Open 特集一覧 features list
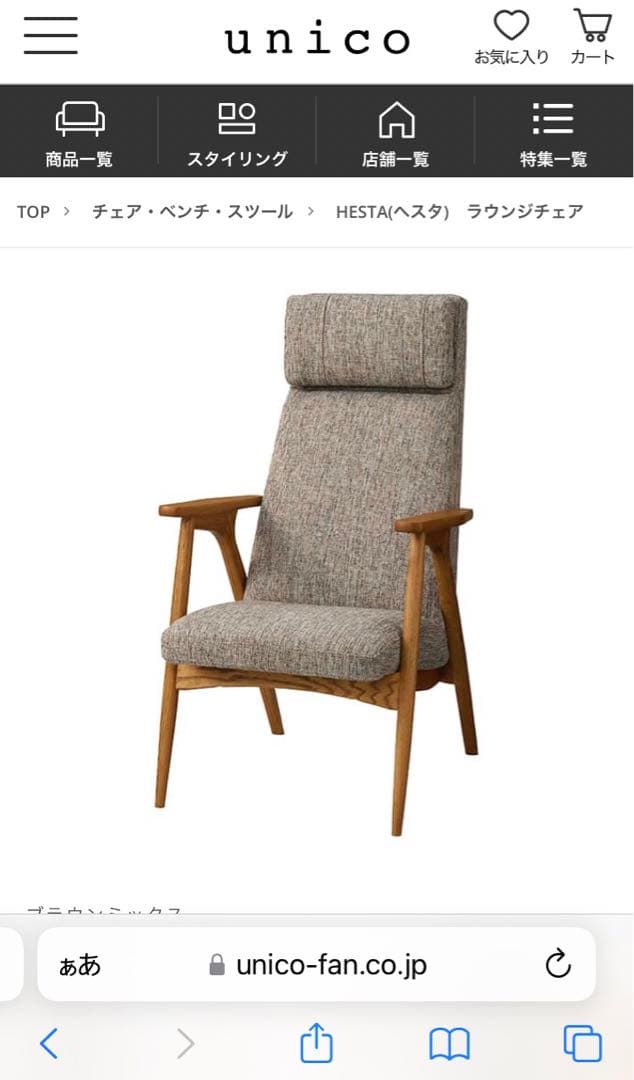The height and width of the screenshot is (1080, 634). click(553, 132)
